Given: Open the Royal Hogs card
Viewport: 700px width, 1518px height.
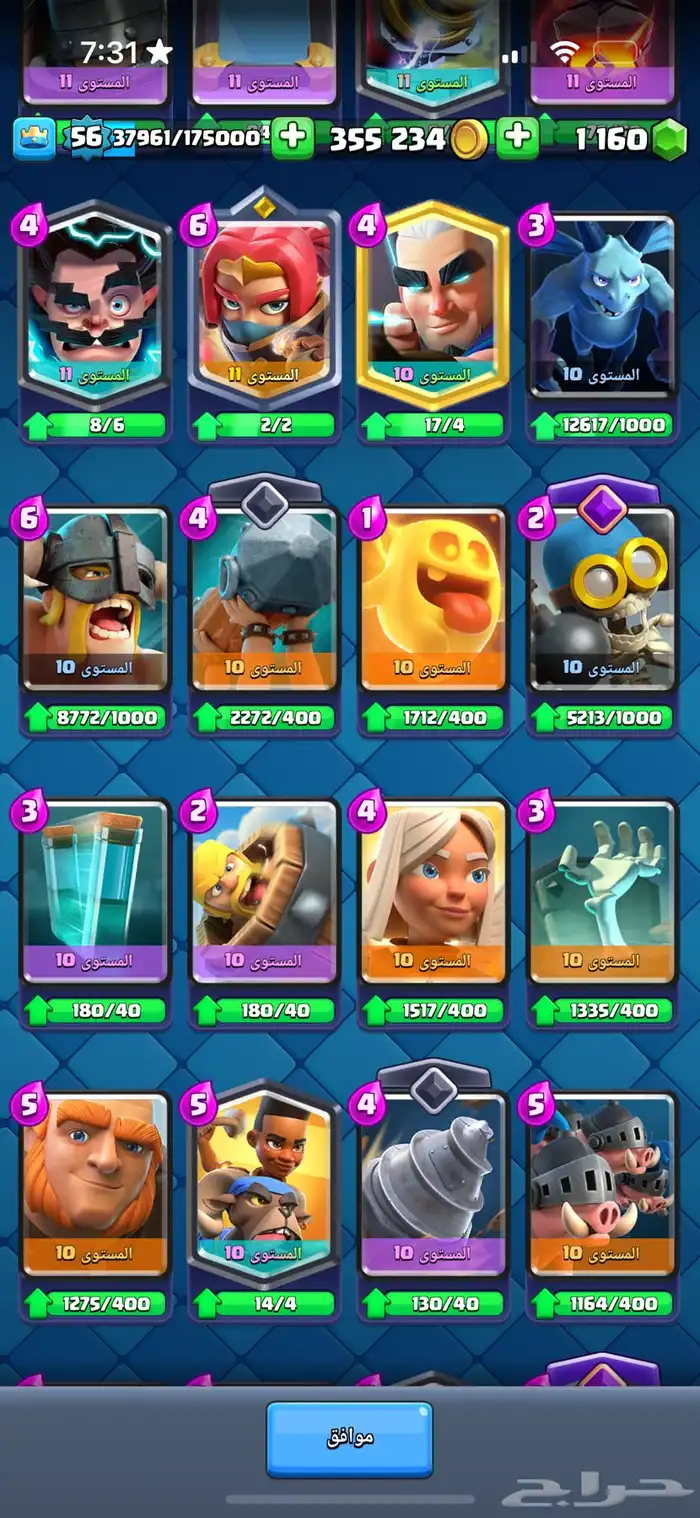Looking at the screenshot, I should [602, 1182].
